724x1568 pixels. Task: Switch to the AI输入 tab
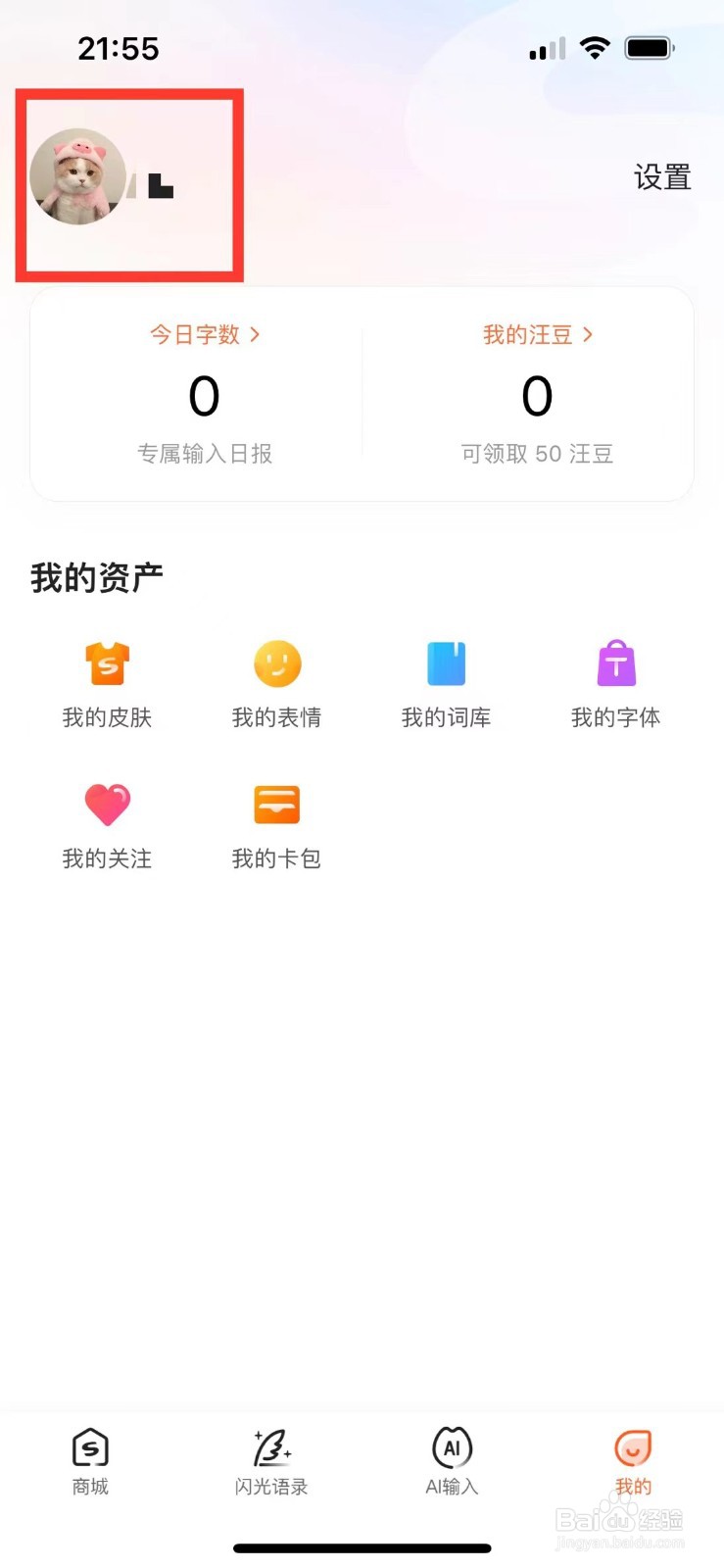(x=452, y=1461)
